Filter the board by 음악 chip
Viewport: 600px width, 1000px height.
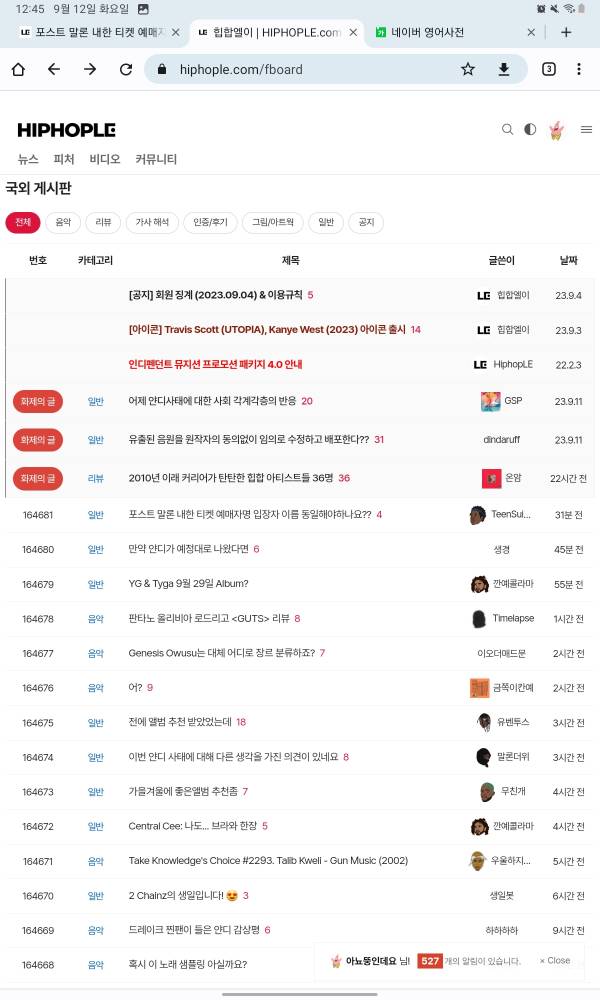(63, 222)
